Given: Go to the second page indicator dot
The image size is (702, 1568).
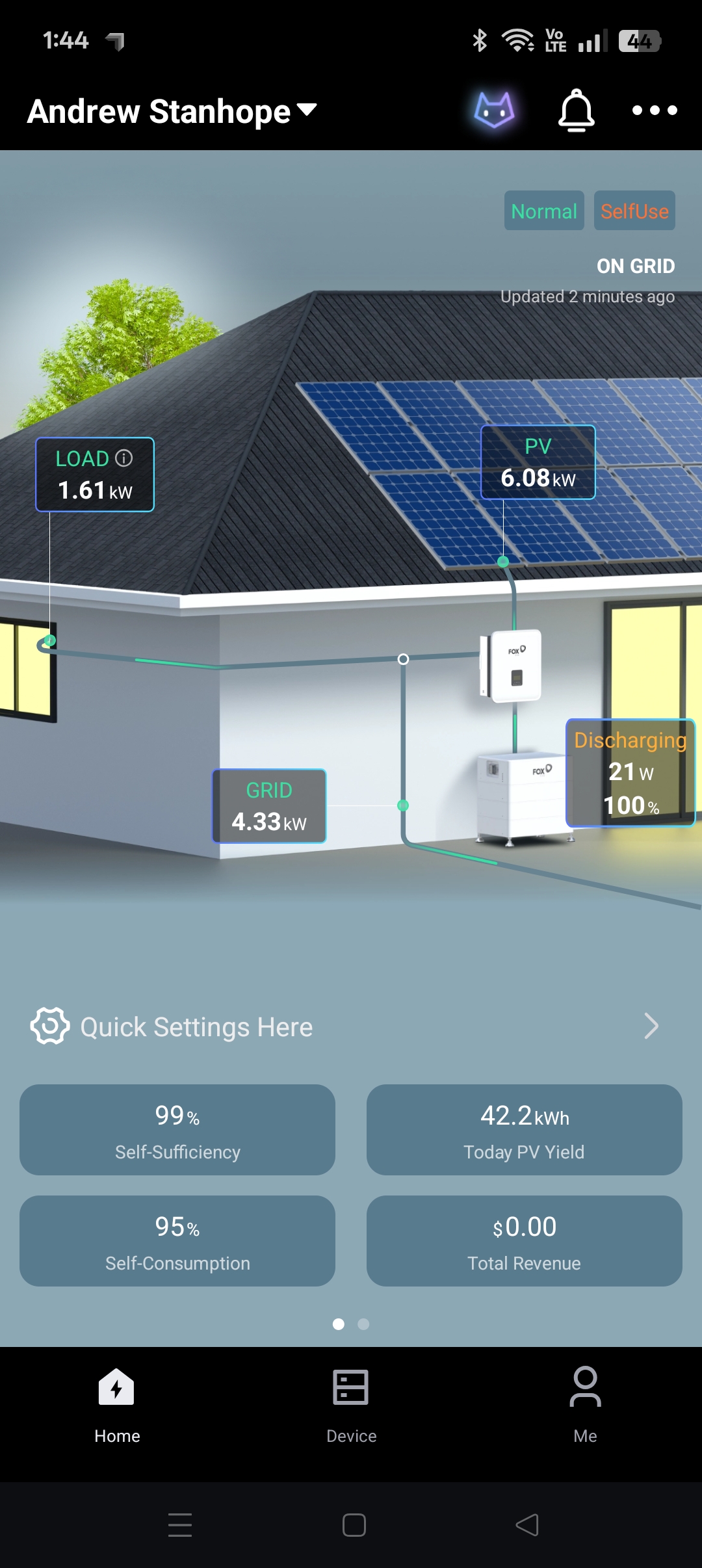Looking at the screenshot, I should point(363,1324).
